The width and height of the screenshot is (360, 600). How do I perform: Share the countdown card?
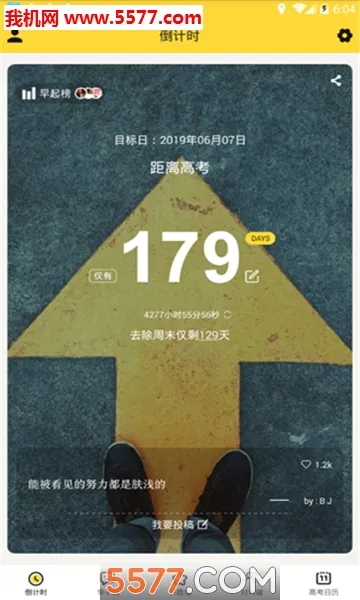pyautogui.click(x=336, y=81)
